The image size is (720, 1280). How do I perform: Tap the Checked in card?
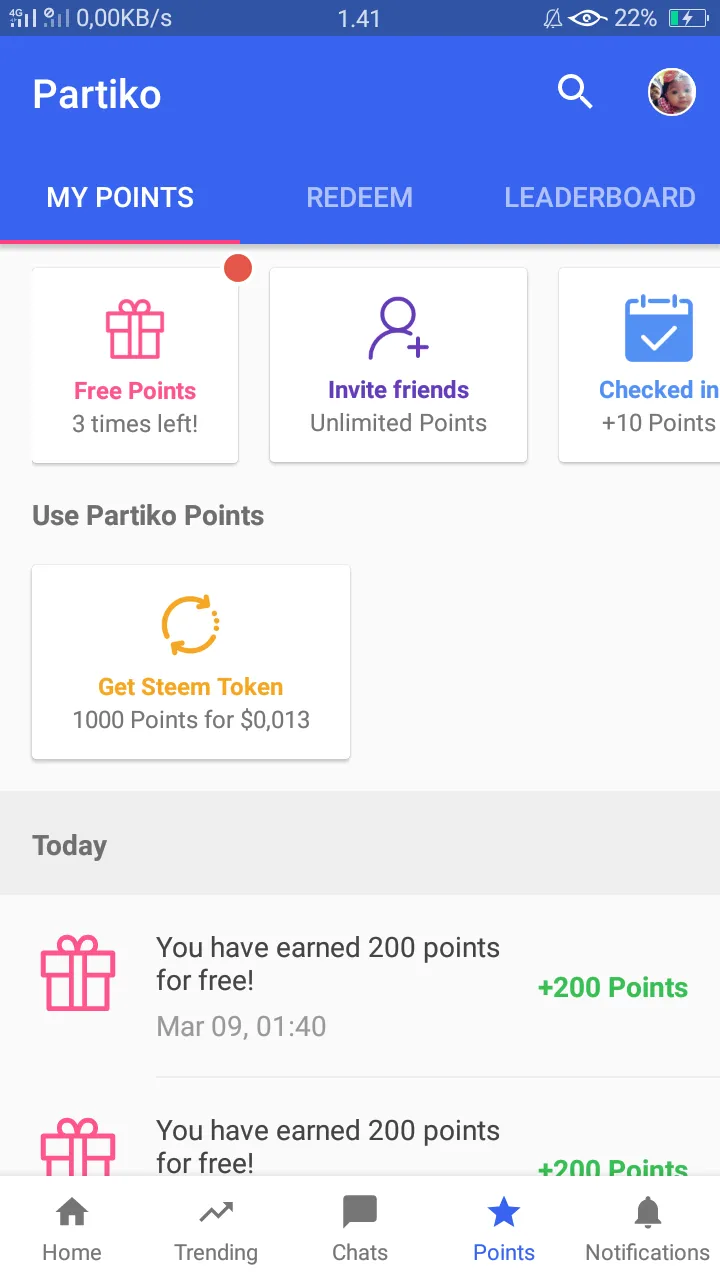pyautogui.click(x=640, y=365)
